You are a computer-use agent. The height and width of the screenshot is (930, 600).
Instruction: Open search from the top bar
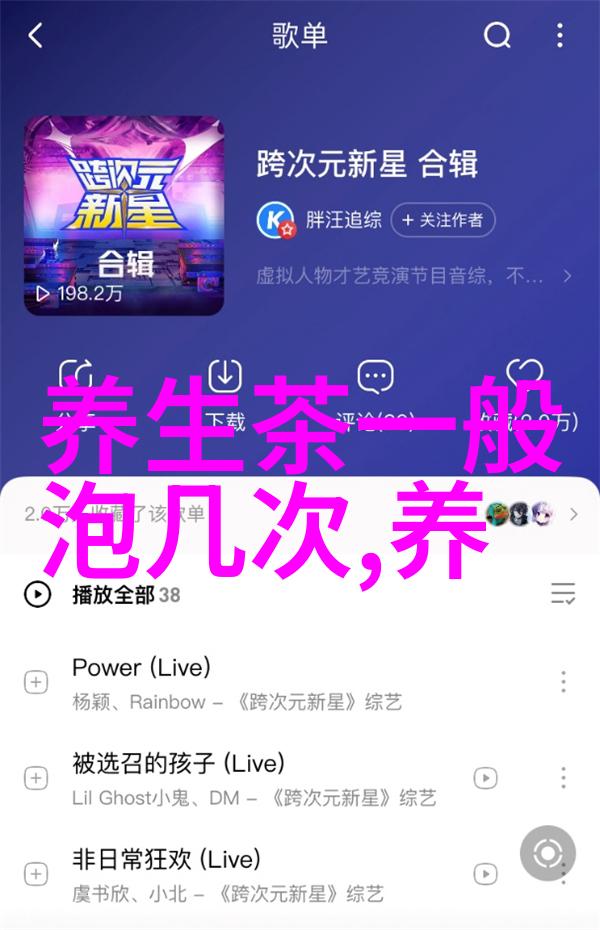click(x=497, y=37)
